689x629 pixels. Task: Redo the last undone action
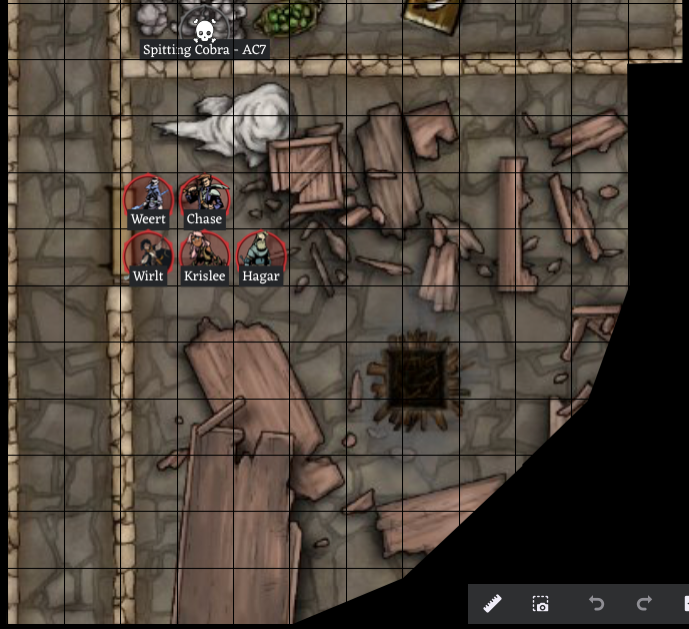[x=645, y=604]
